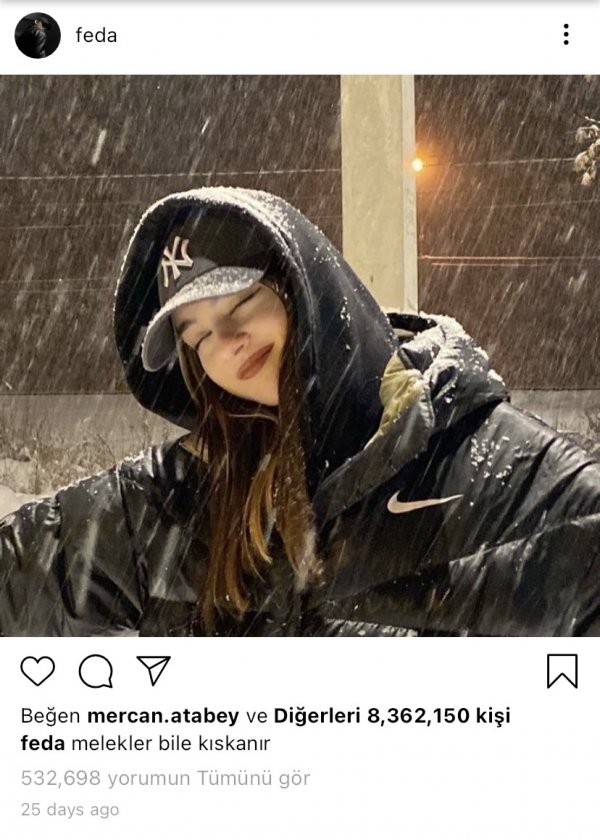This screenshot has height=840, width=600.
Task: Tap the feda username in header
Action: pyautogui.click(x=96, y=36)
